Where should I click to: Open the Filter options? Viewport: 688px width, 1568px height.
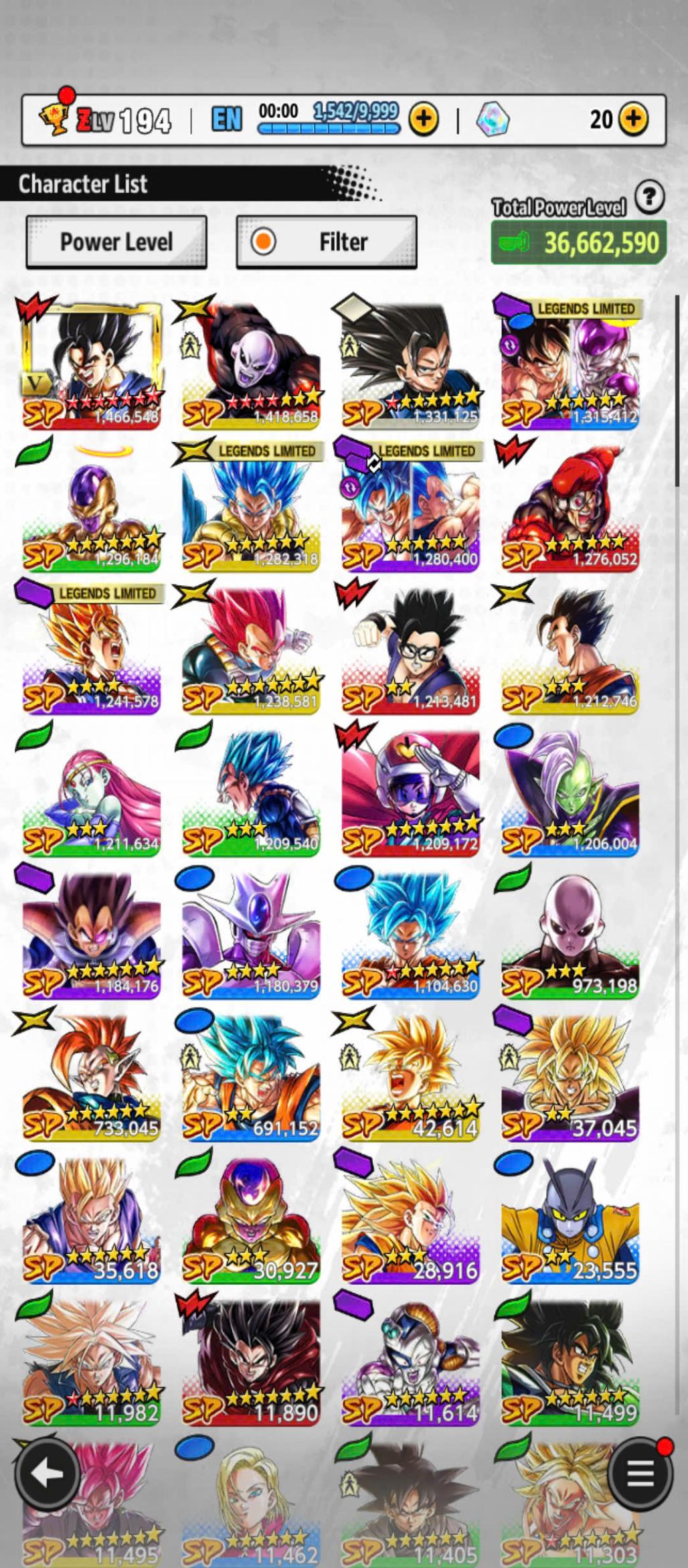327,242
